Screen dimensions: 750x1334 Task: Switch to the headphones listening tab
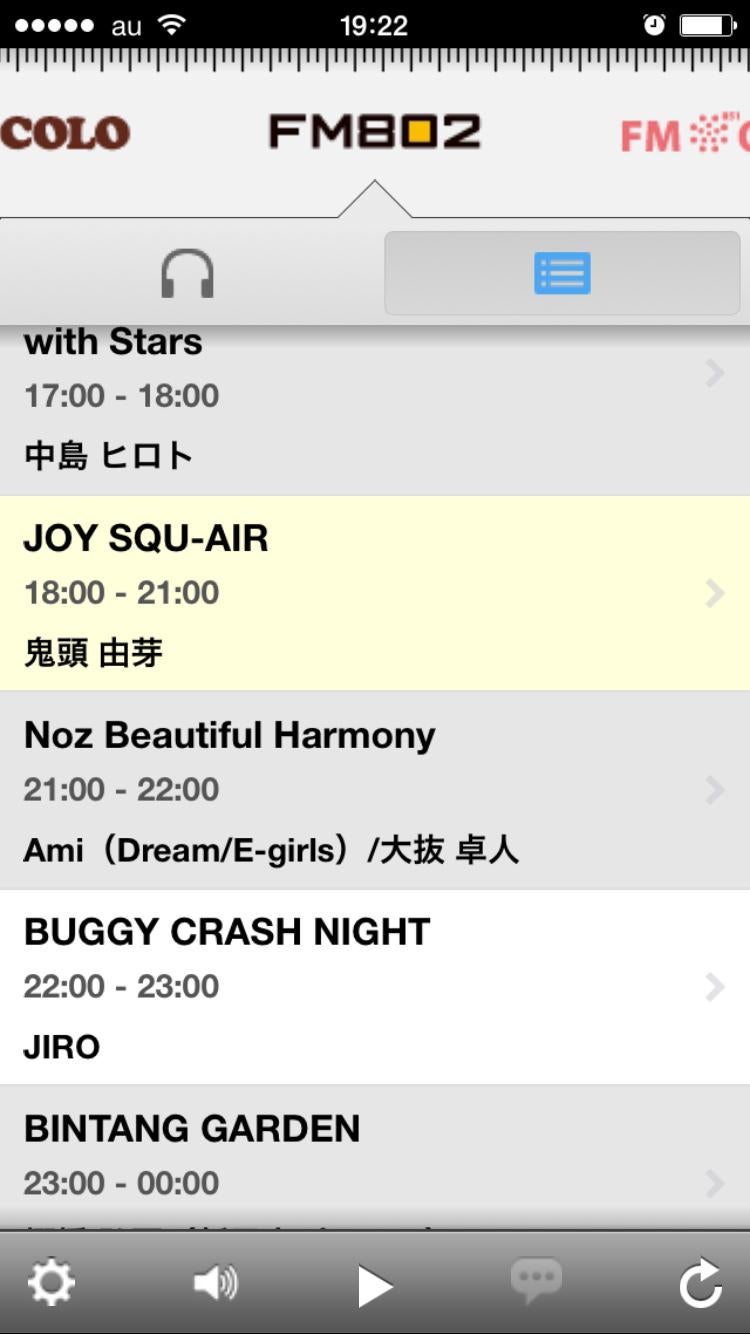point(188,273)
